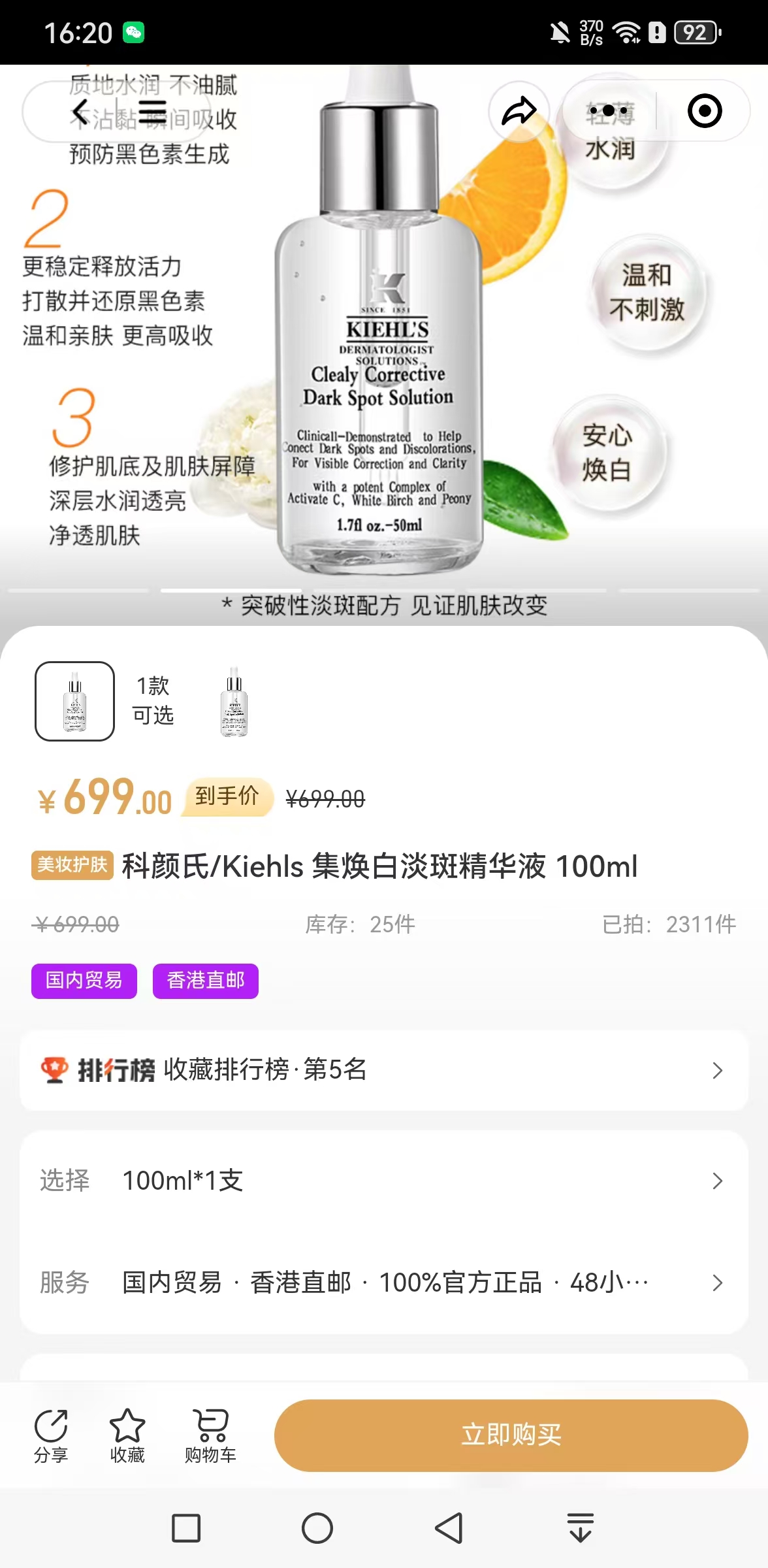Share the product via the top arrow icon
The width and height of the screenshot is (768, 1568).
[x=519, y=111]
